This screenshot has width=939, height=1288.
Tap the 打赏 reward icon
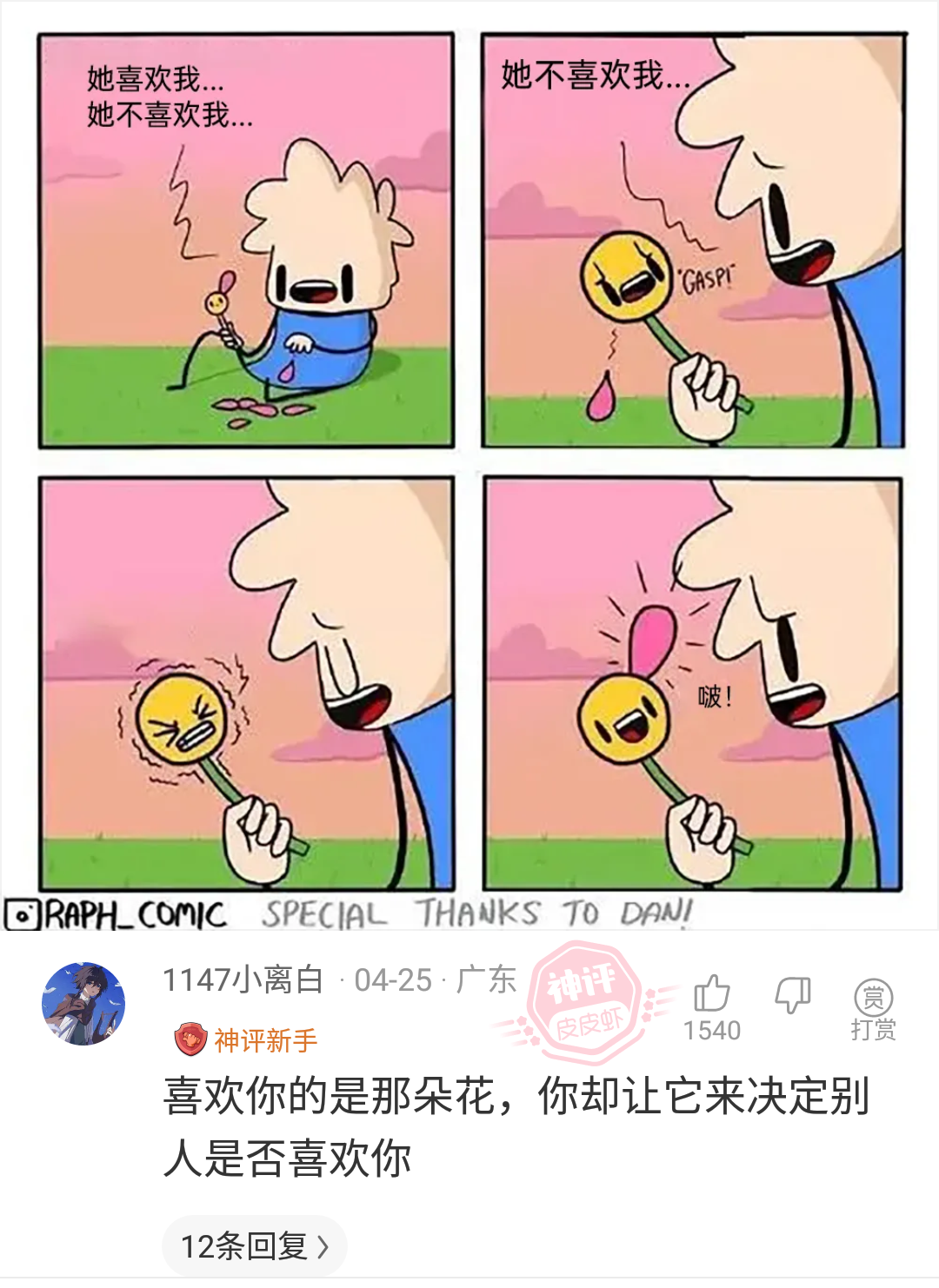pos(873,998)
